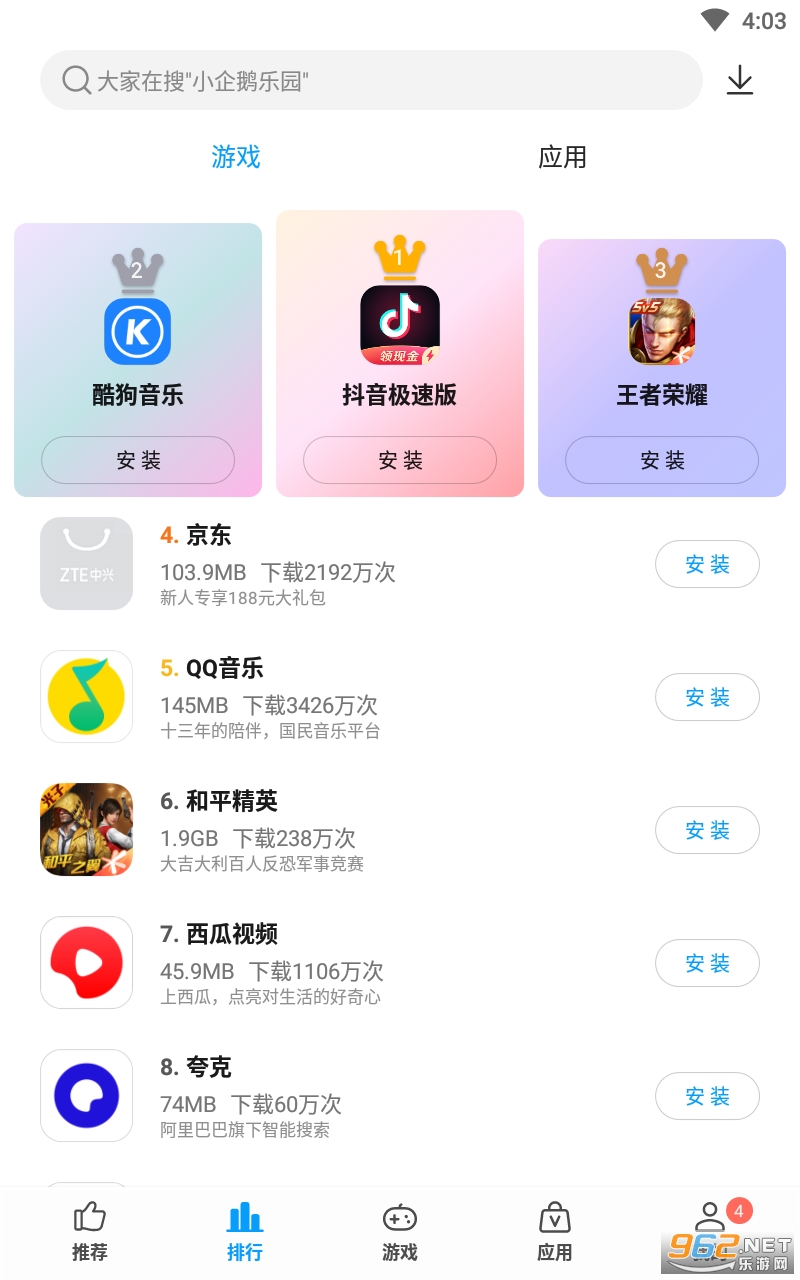Install 和平精英
Viewport: 800px width, 1280px height.
(707, 830)
